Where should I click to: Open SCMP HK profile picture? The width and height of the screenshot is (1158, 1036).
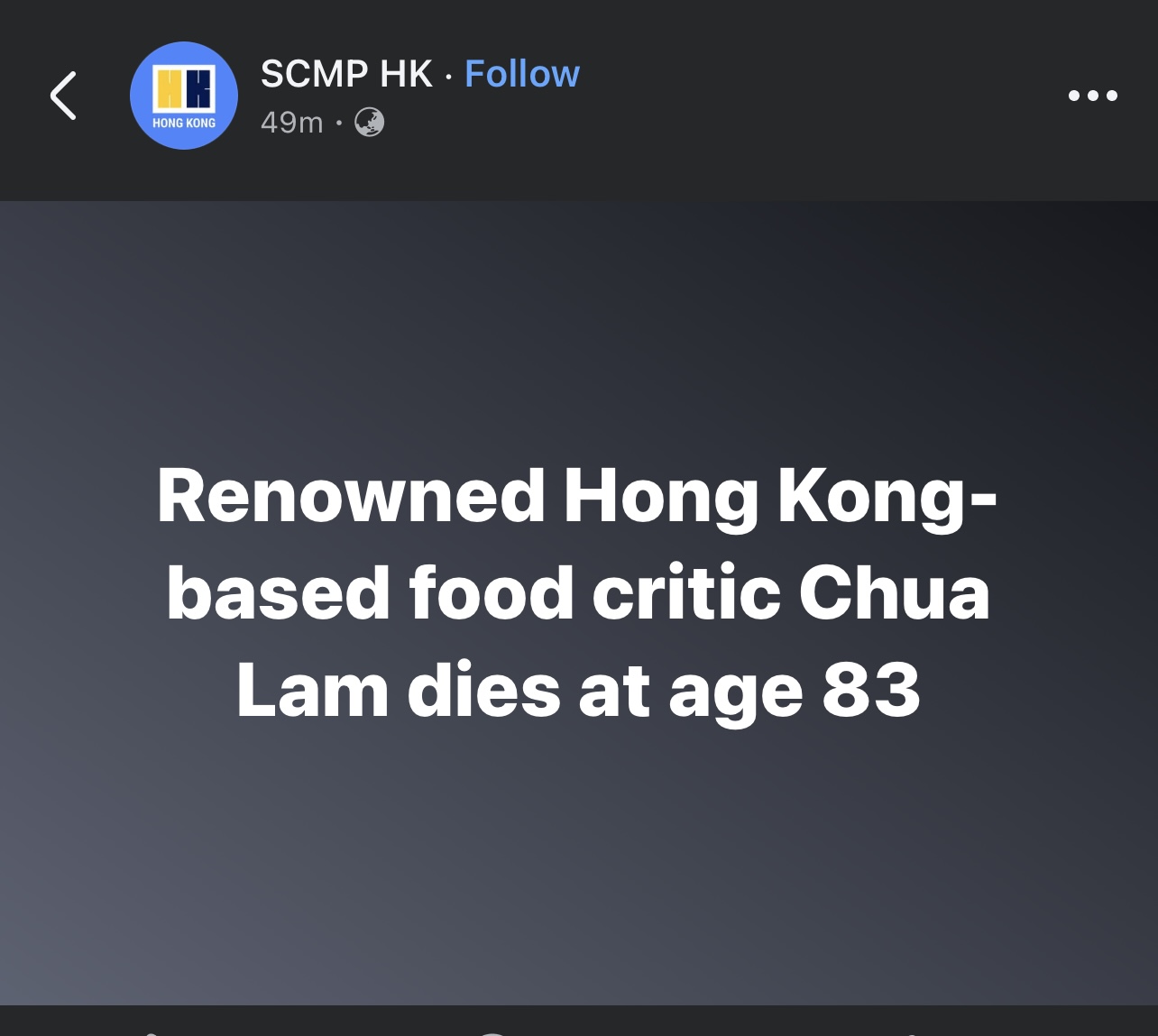tap(184, 96)
